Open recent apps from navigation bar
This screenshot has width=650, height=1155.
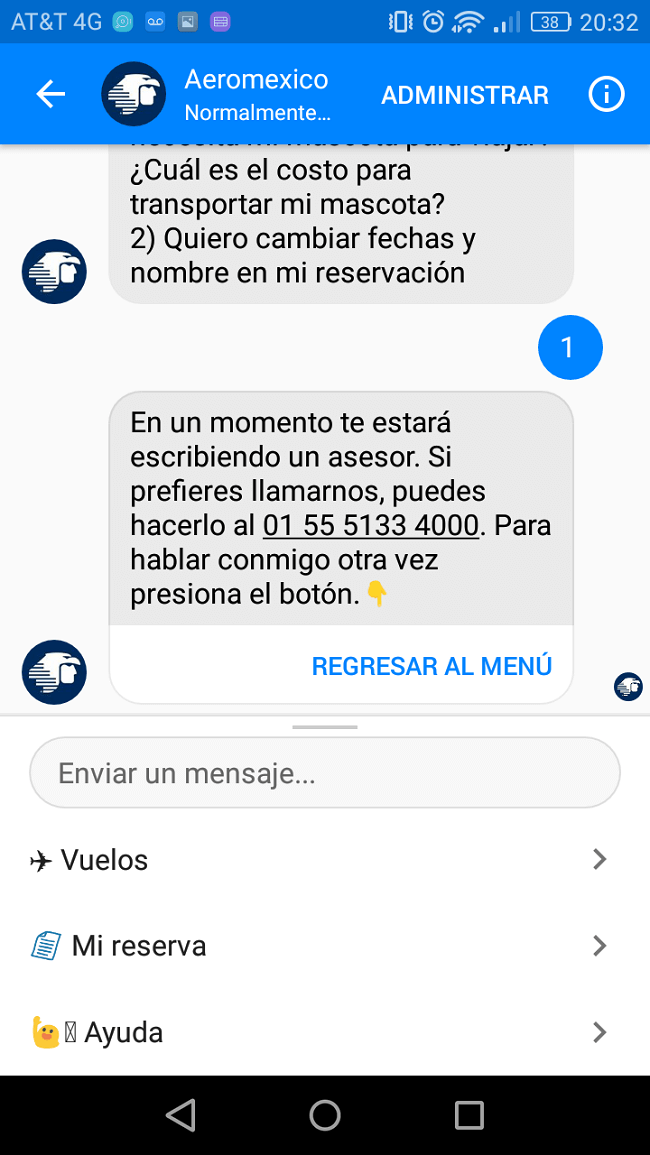469,1115
